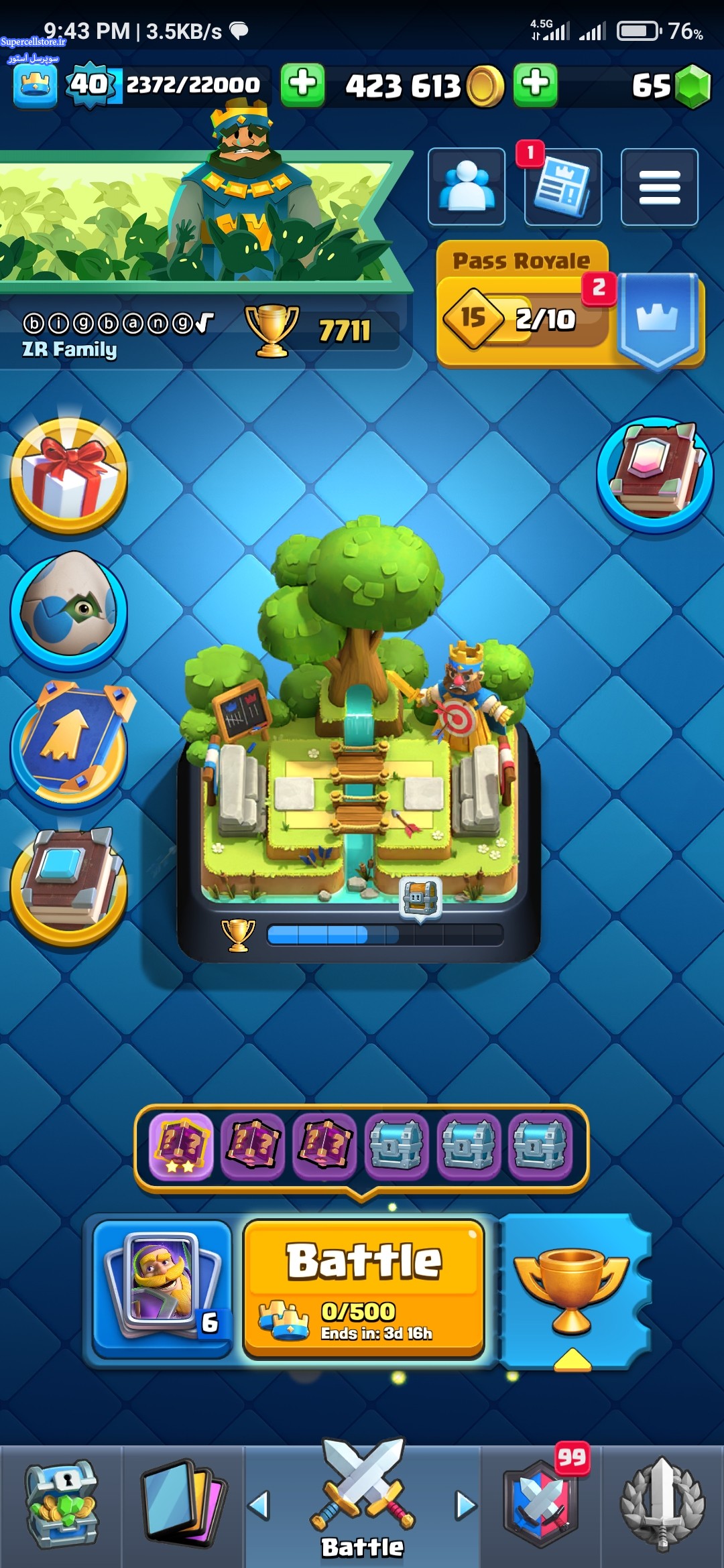Tap the orange Battle button
This screenshot has height=1568, width=724.
tap(363, 1289)
